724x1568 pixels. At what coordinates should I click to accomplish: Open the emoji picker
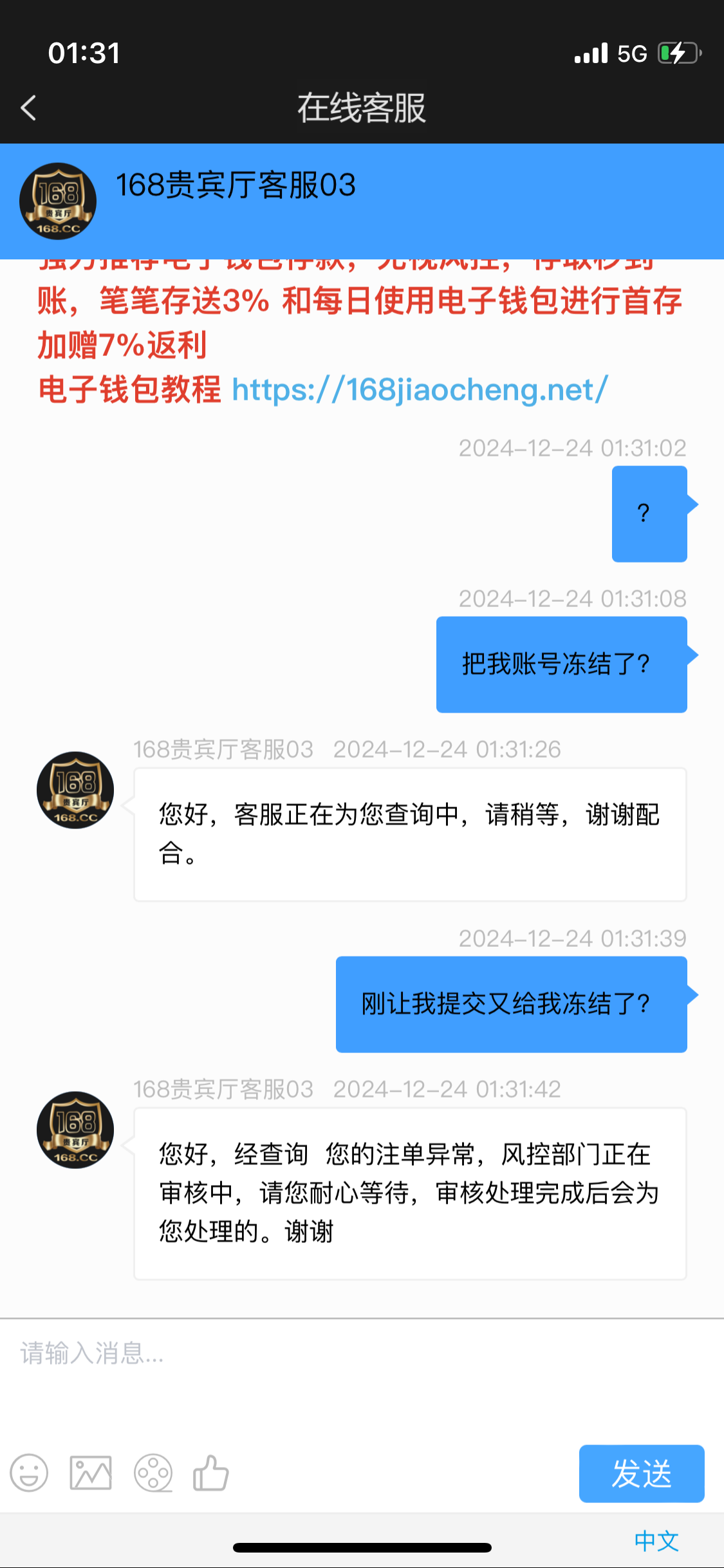(x=29, y=1473)
